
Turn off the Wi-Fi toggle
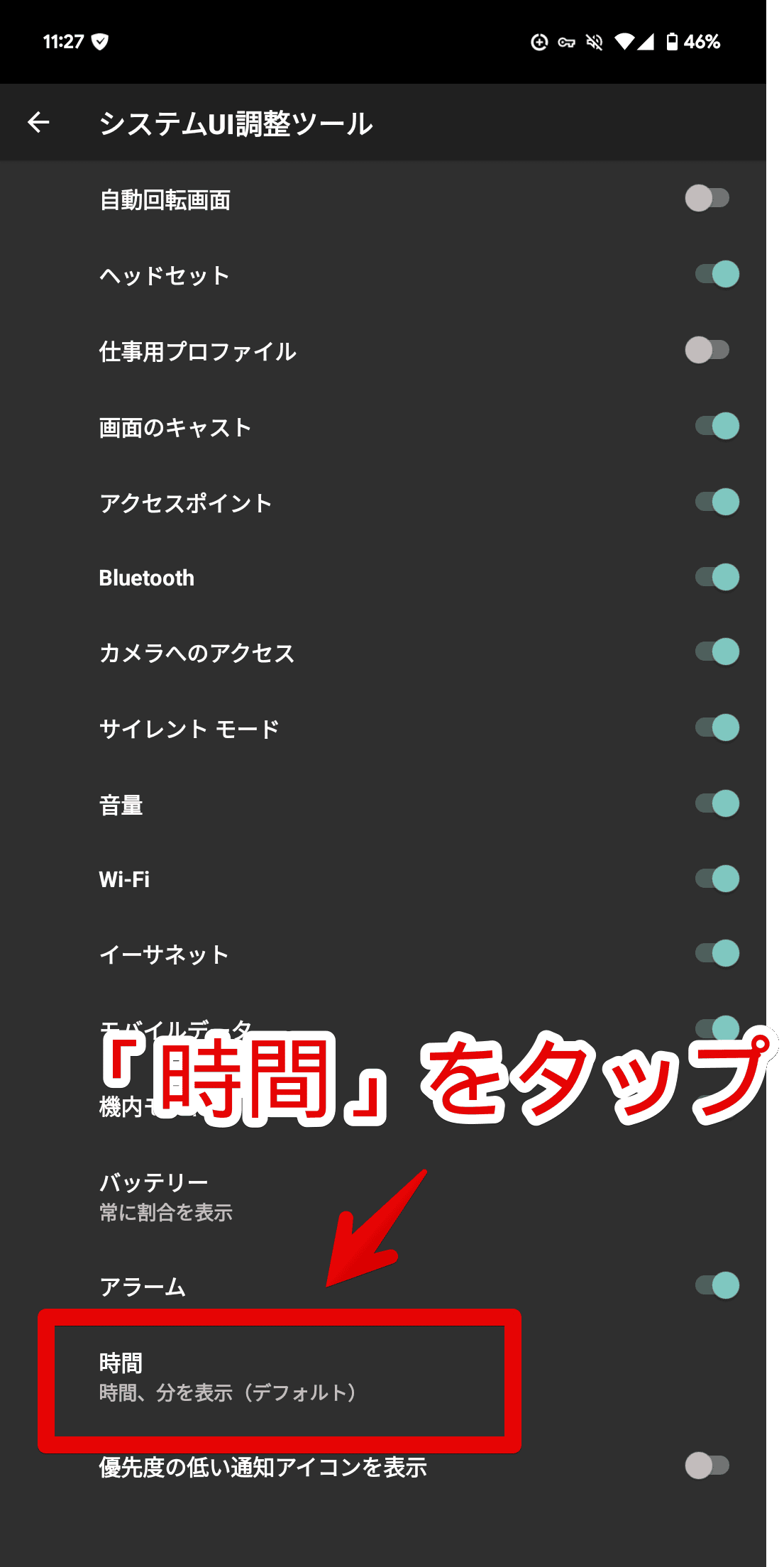[717, 879]
